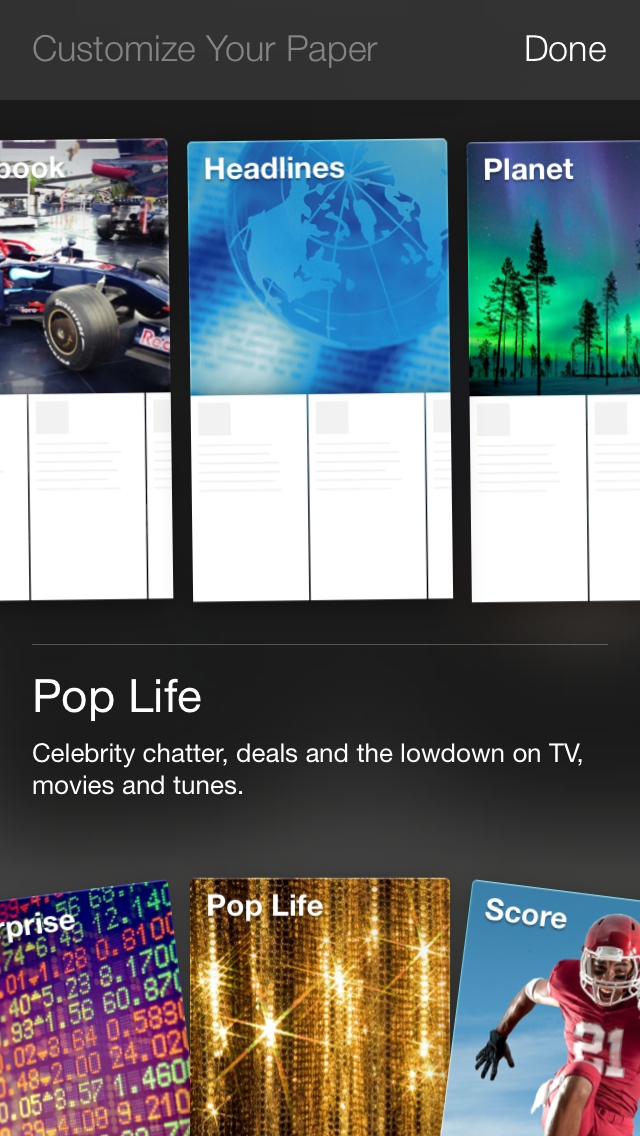Pick the Score section card
The height and width of the screenshot is (1136, 640).
click(x=545, y=1008)
